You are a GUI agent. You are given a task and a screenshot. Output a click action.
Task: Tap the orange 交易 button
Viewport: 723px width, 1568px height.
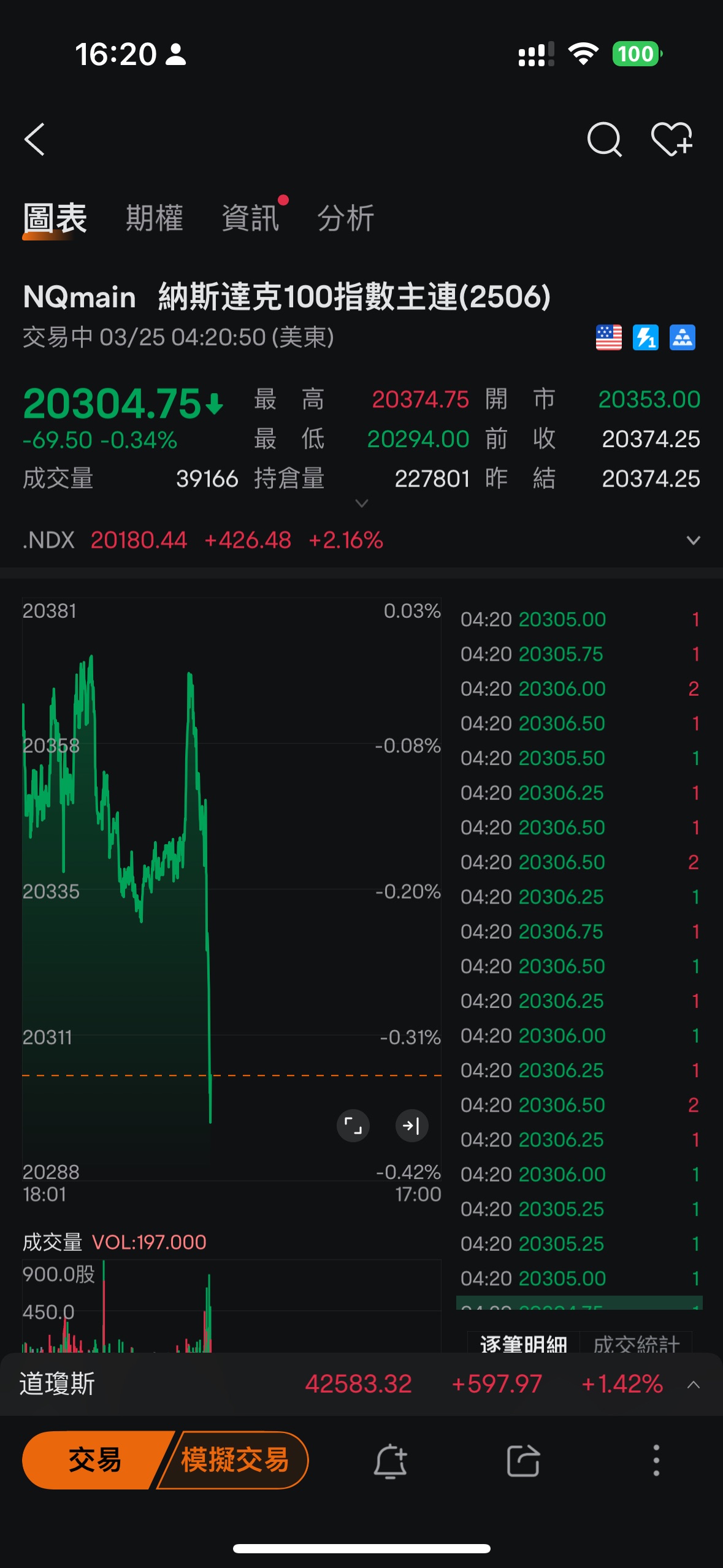[x=94, y=1460]
